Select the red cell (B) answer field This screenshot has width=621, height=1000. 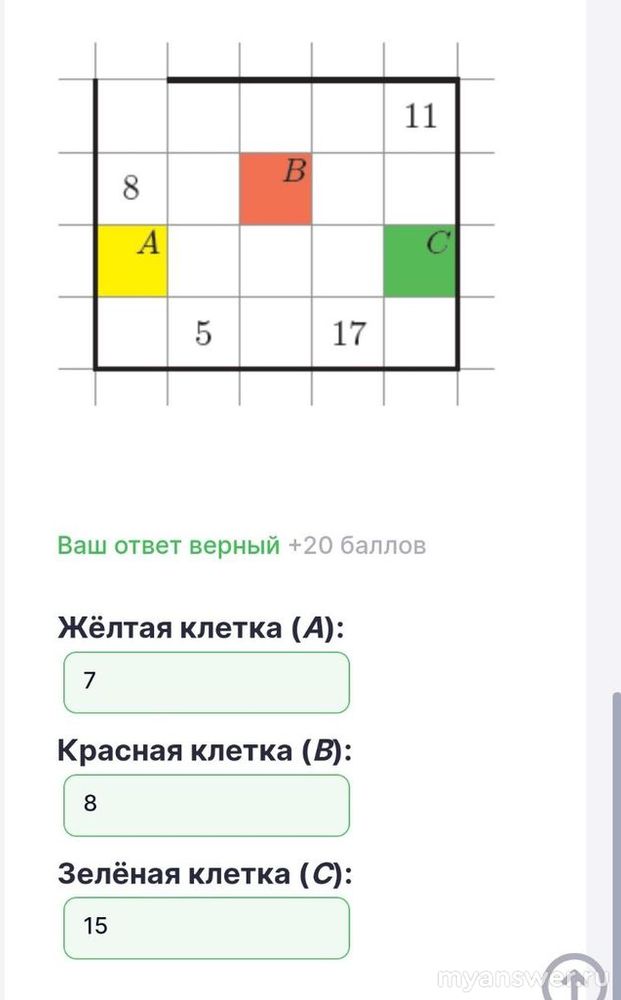click(x=206, y=805)
